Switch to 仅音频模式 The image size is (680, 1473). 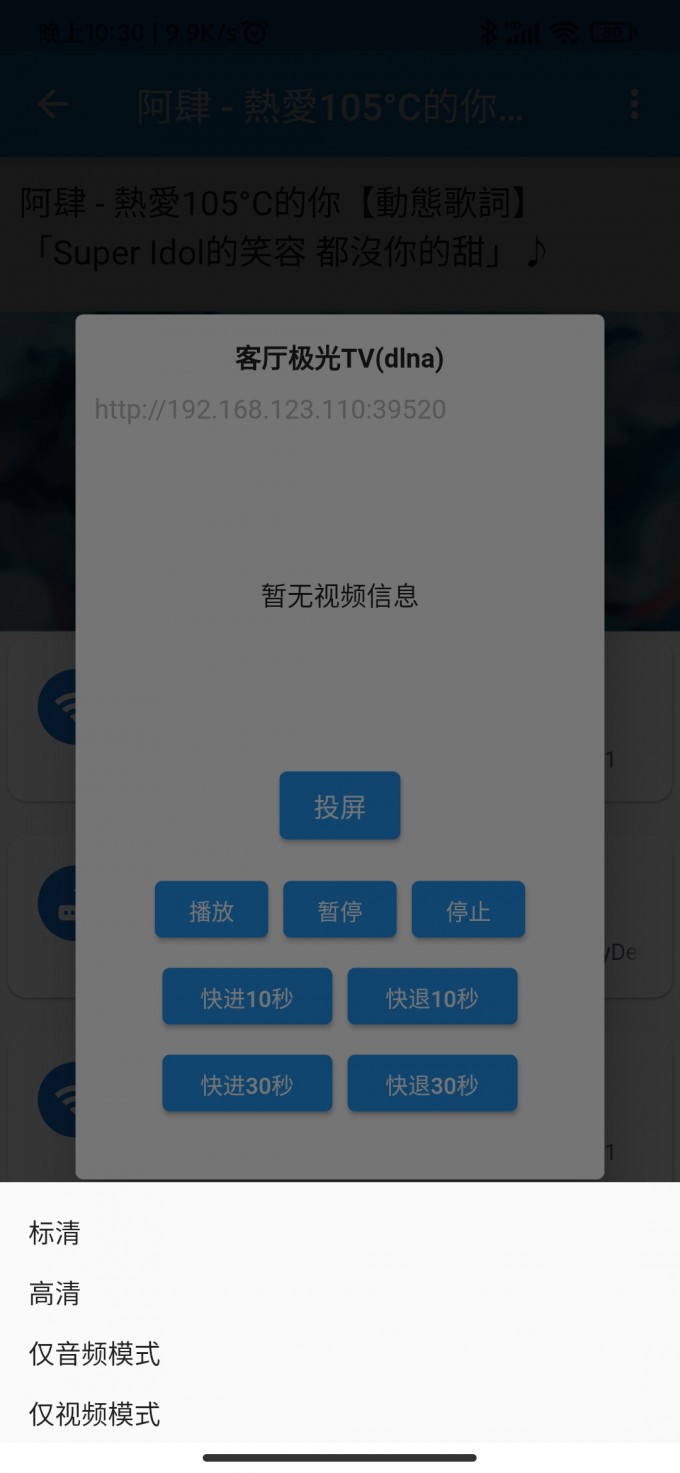pos(95,1353)
